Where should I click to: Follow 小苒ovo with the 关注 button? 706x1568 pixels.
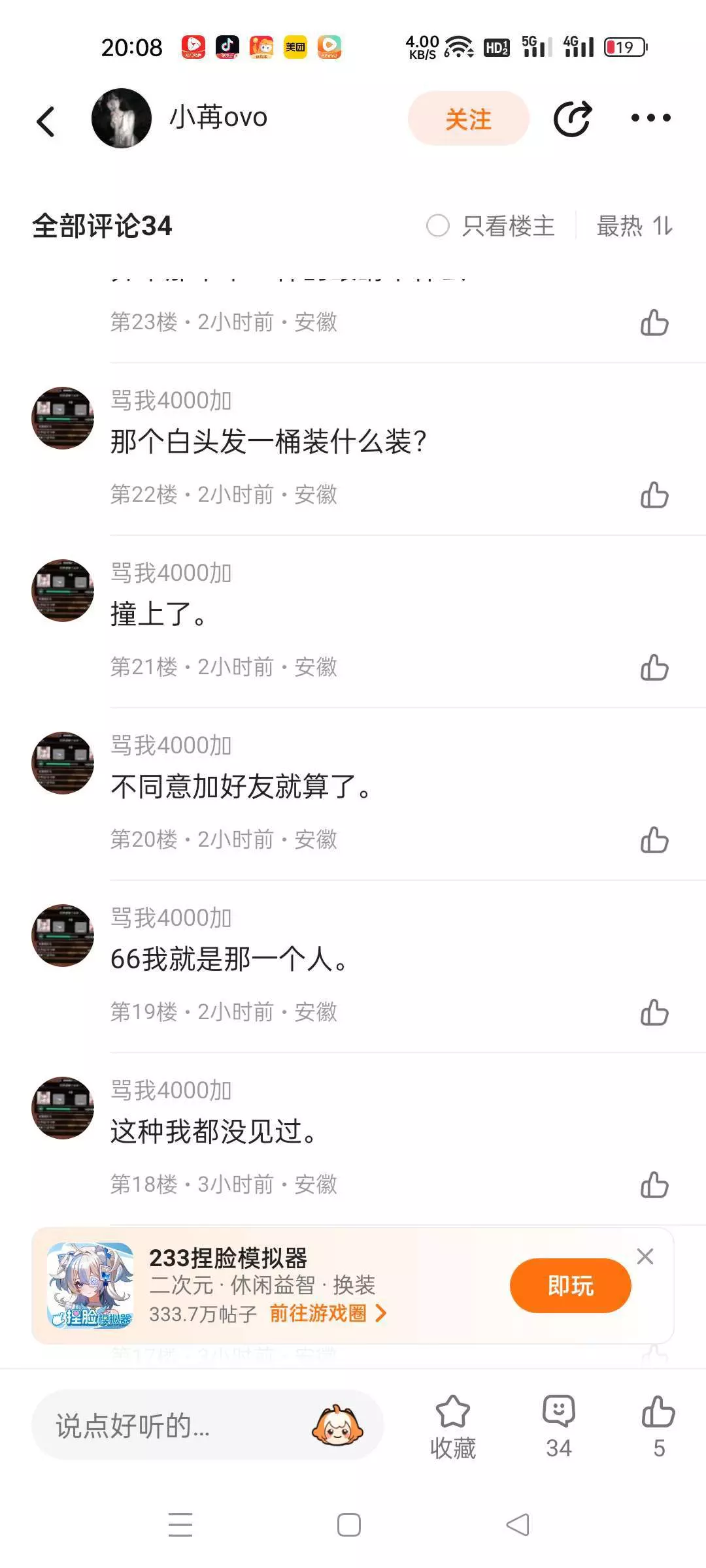point(468,119)
